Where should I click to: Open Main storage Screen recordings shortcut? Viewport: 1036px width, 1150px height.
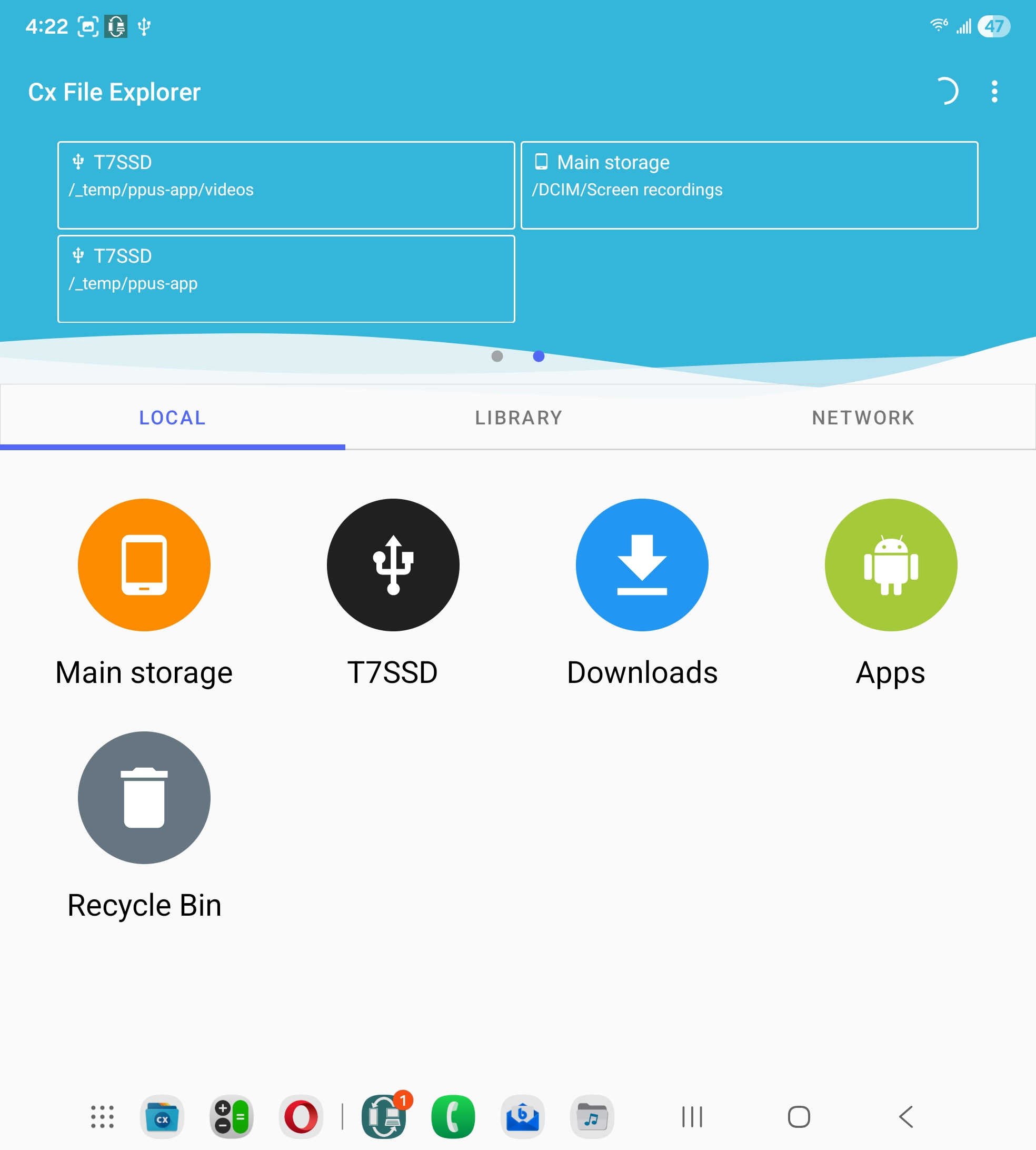749,185
